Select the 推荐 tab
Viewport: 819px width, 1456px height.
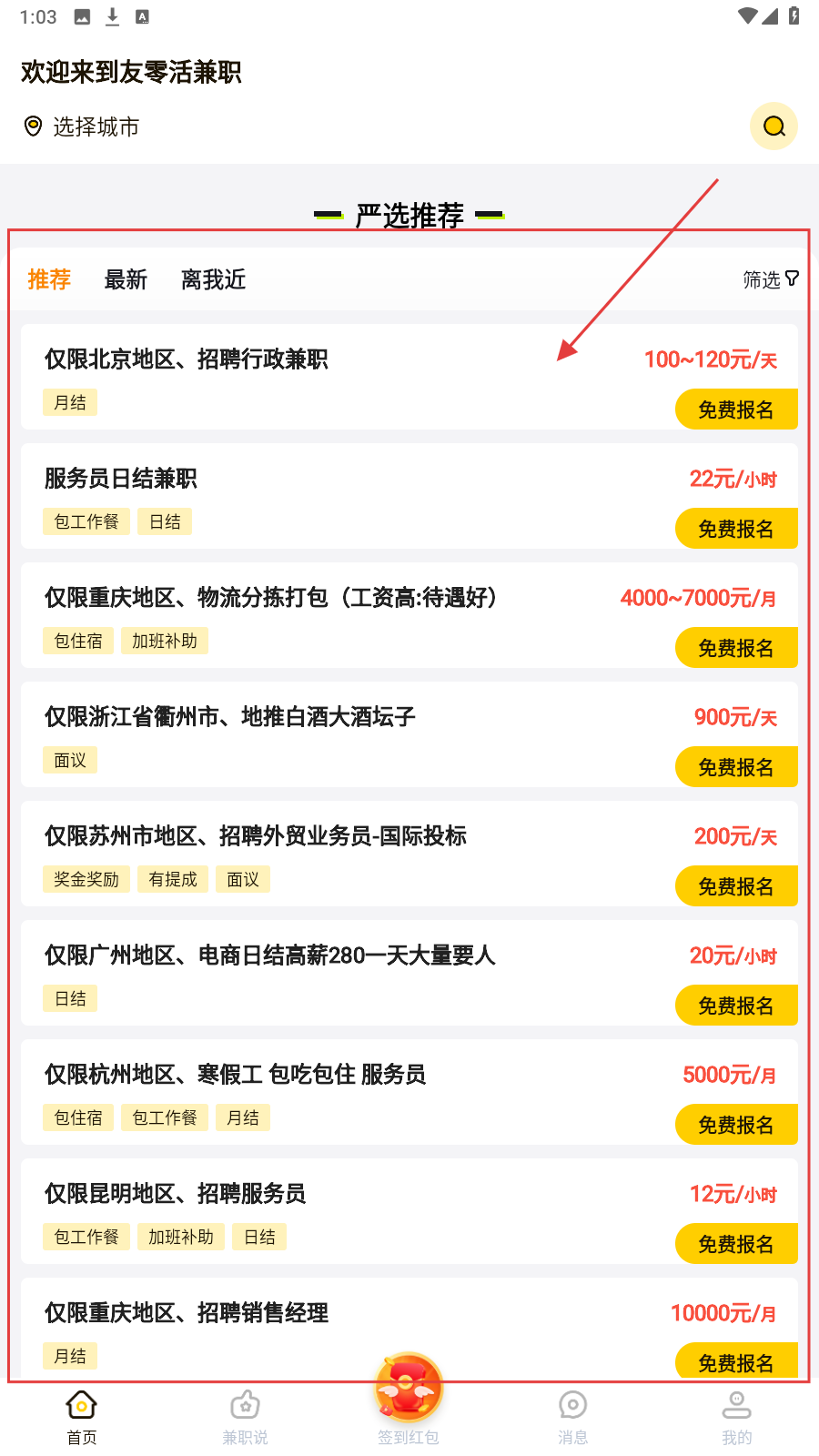click(x=49, y=279)
